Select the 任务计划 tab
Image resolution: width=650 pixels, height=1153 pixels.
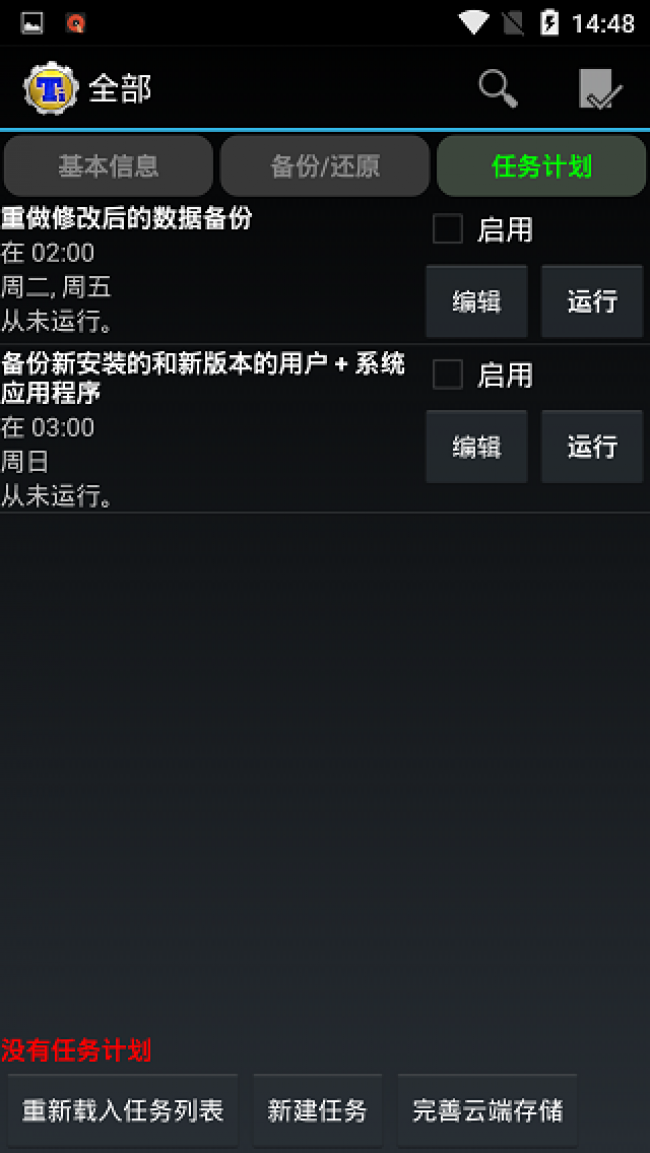pyautogui.click(x=541, y=166)
